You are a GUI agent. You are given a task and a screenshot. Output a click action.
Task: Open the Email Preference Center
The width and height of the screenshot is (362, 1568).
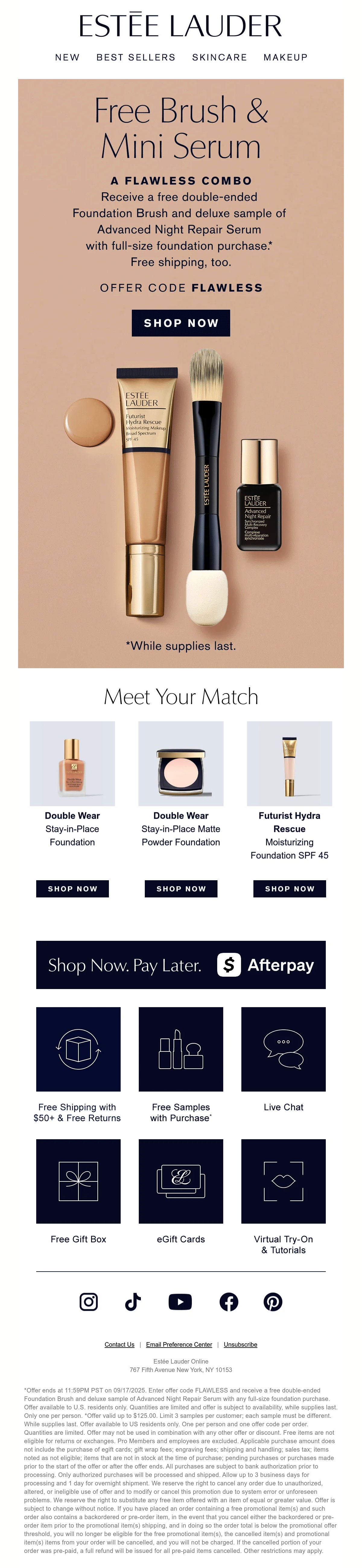click(x=179, y=1345)
